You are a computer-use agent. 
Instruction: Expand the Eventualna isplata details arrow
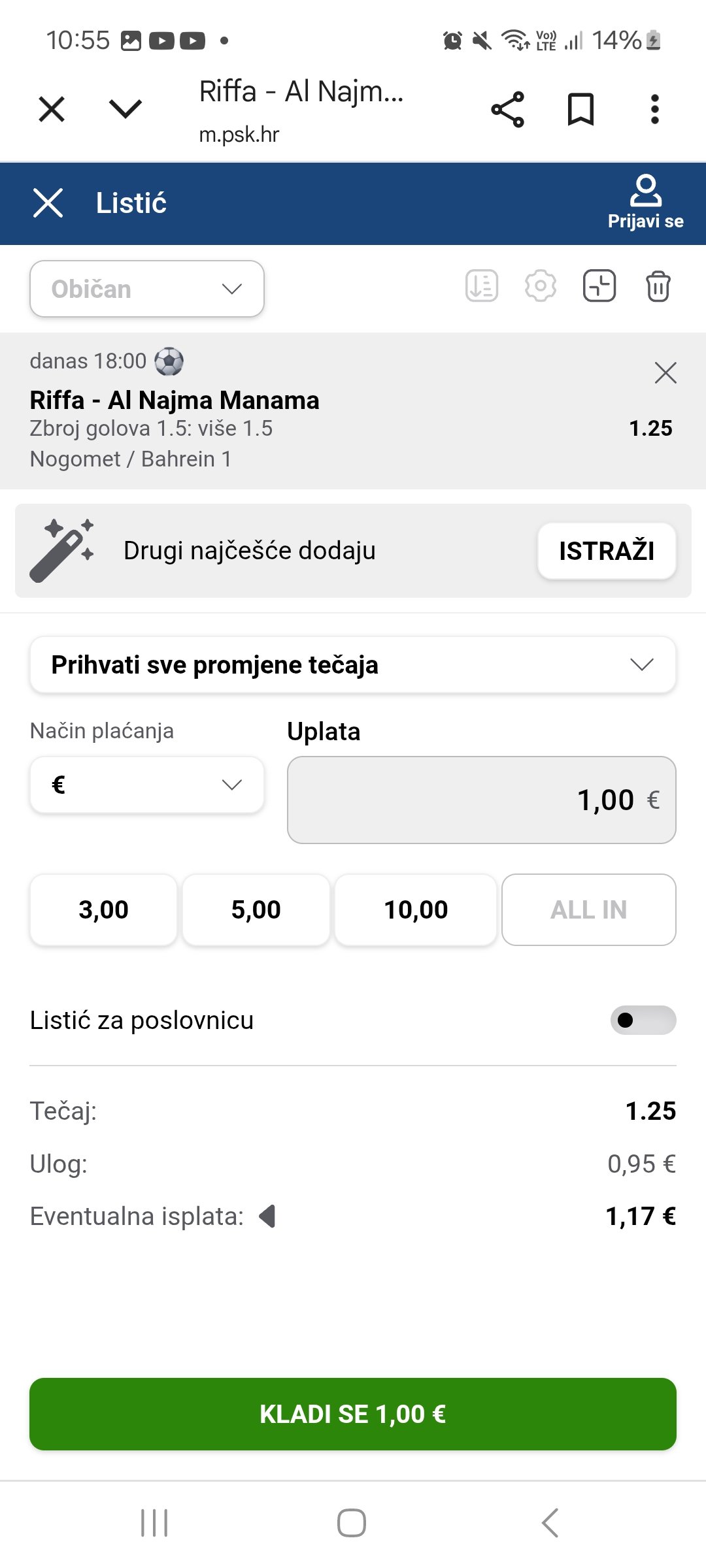tap(267, 1216)
